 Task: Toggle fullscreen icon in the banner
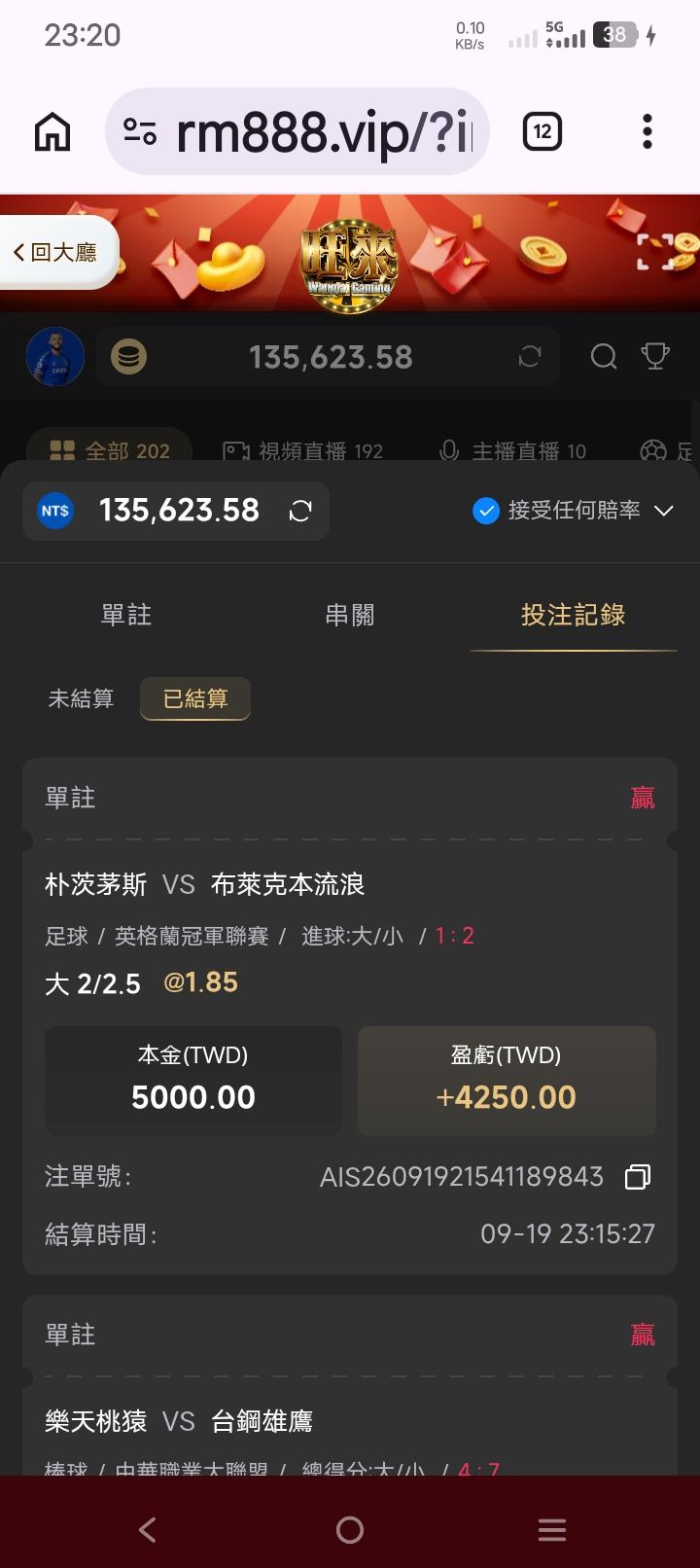coord(655,252)
